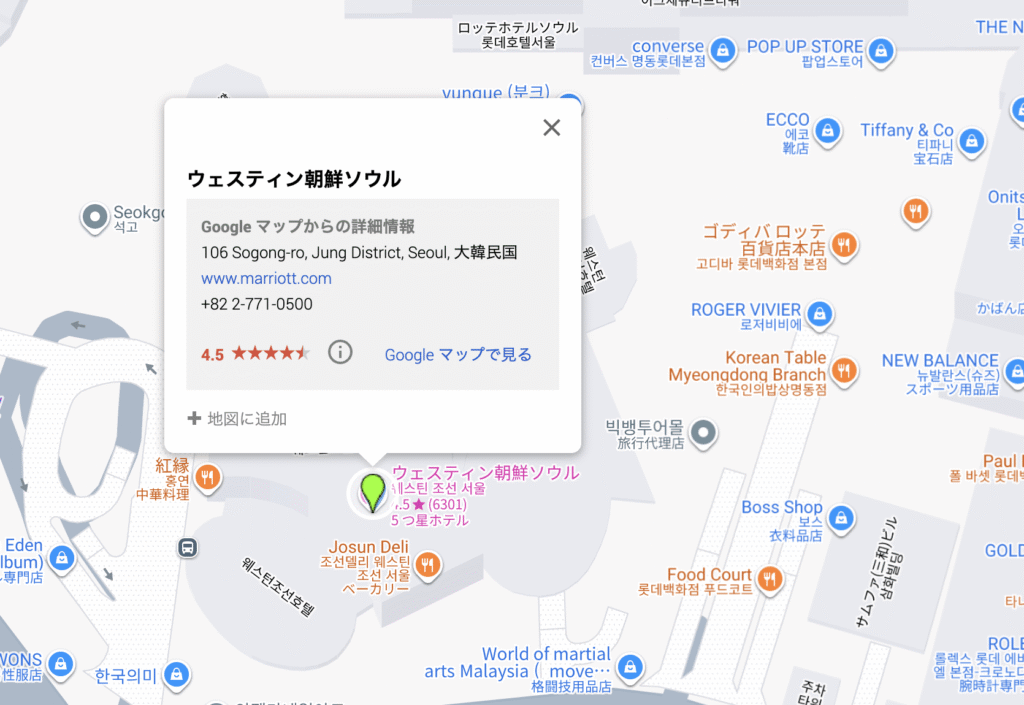
Task: Add this place via 地図に追加
Action: pos(238,418)
